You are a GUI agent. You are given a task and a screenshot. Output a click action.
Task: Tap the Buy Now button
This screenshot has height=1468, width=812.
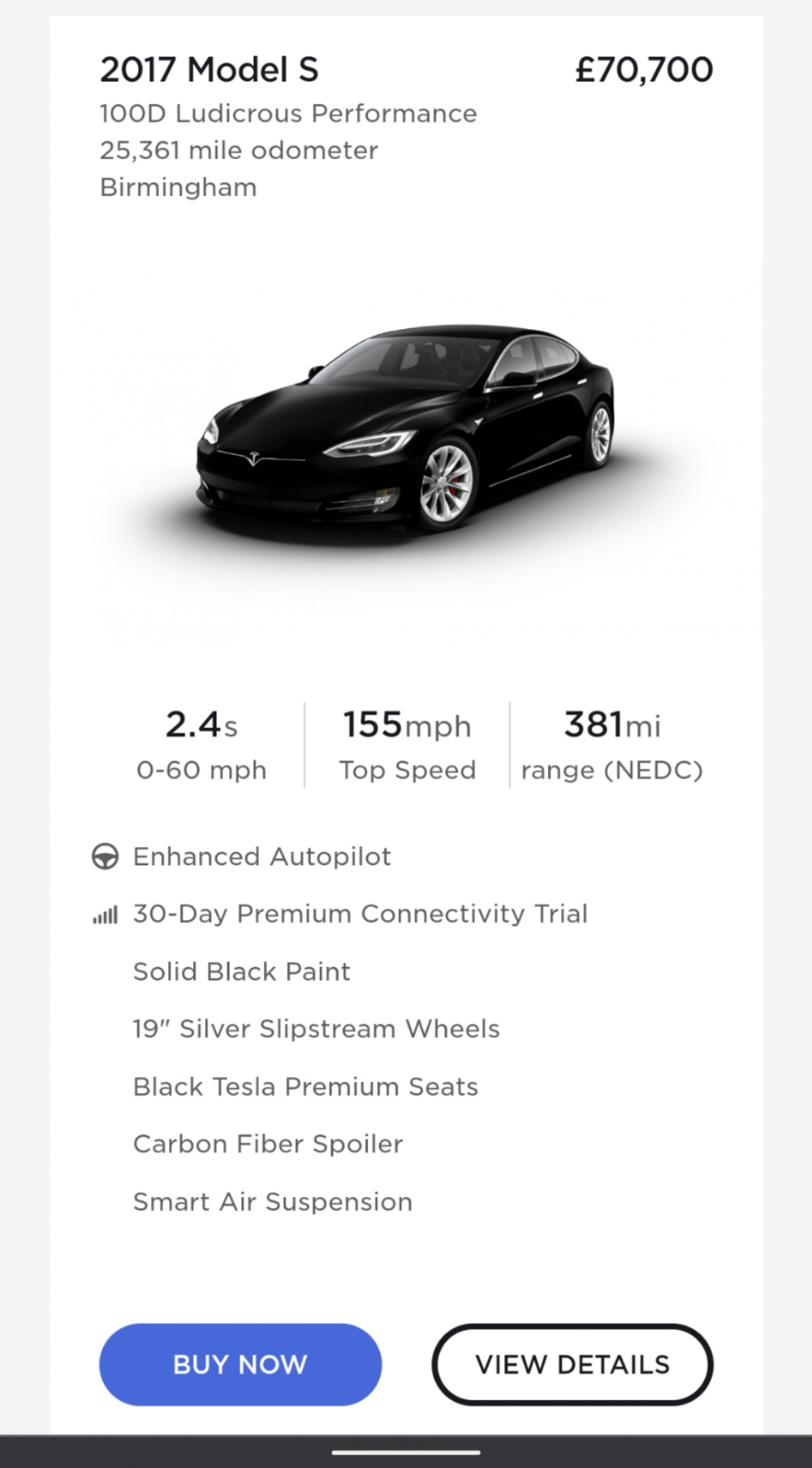pyautogui.click(x=240, y=1364)
